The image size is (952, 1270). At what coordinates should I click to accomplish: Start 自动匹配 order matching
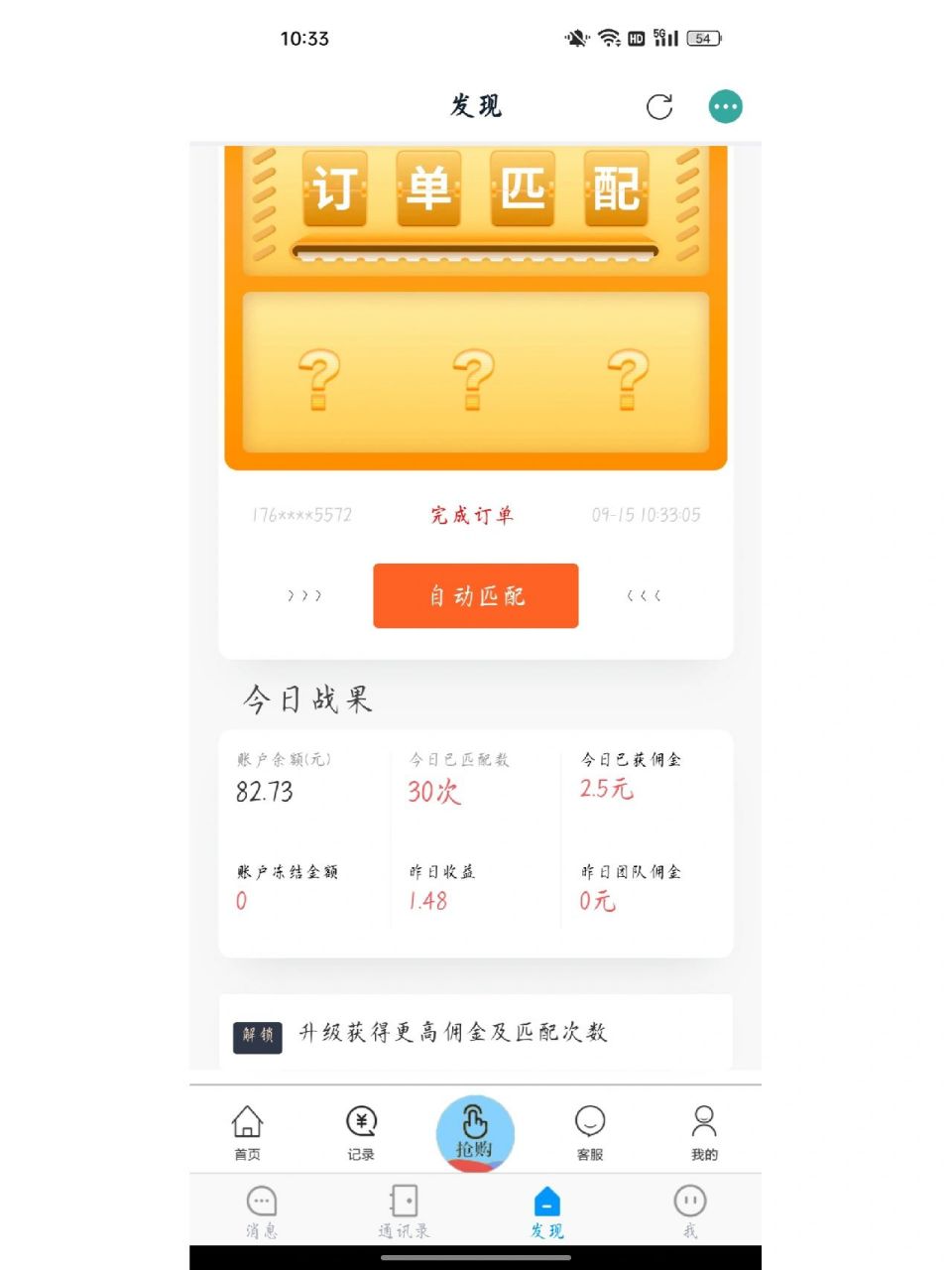[475, 595]
